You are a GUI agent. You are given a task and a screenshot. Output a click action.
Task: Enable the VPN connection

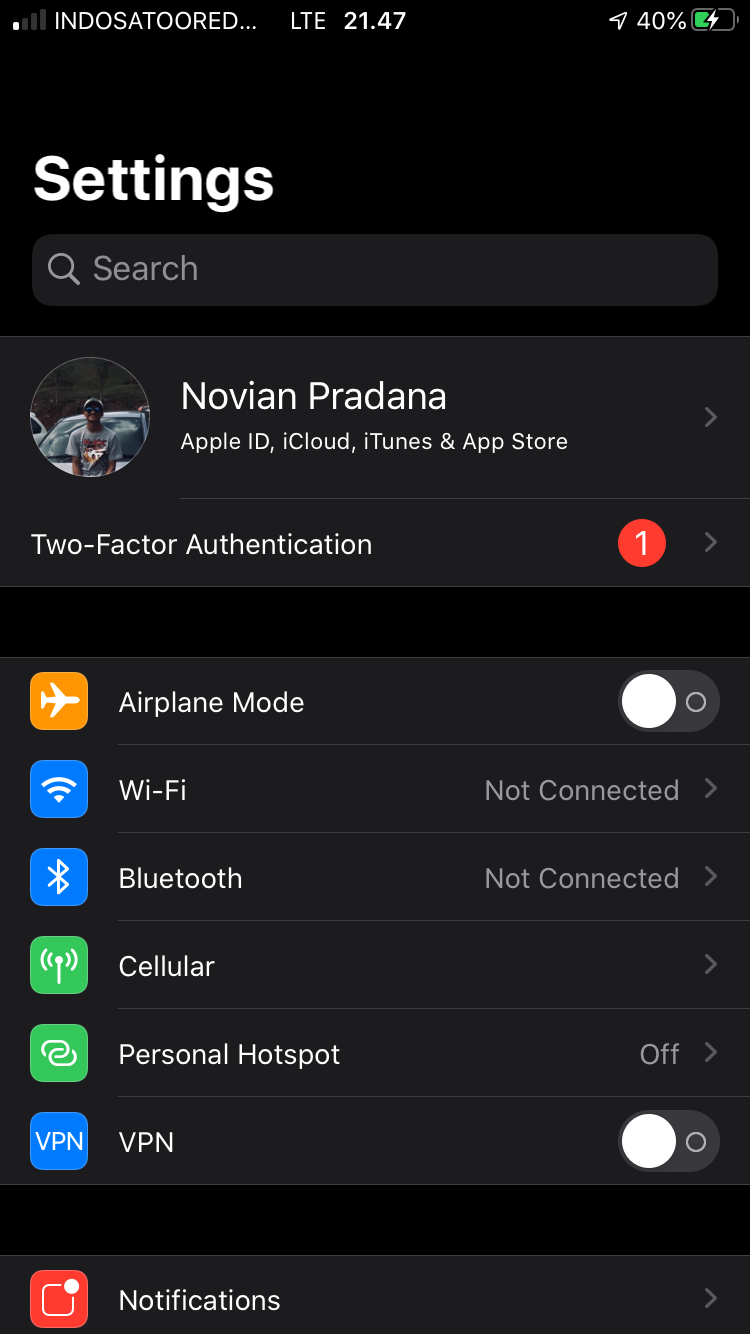(668, 1141)
